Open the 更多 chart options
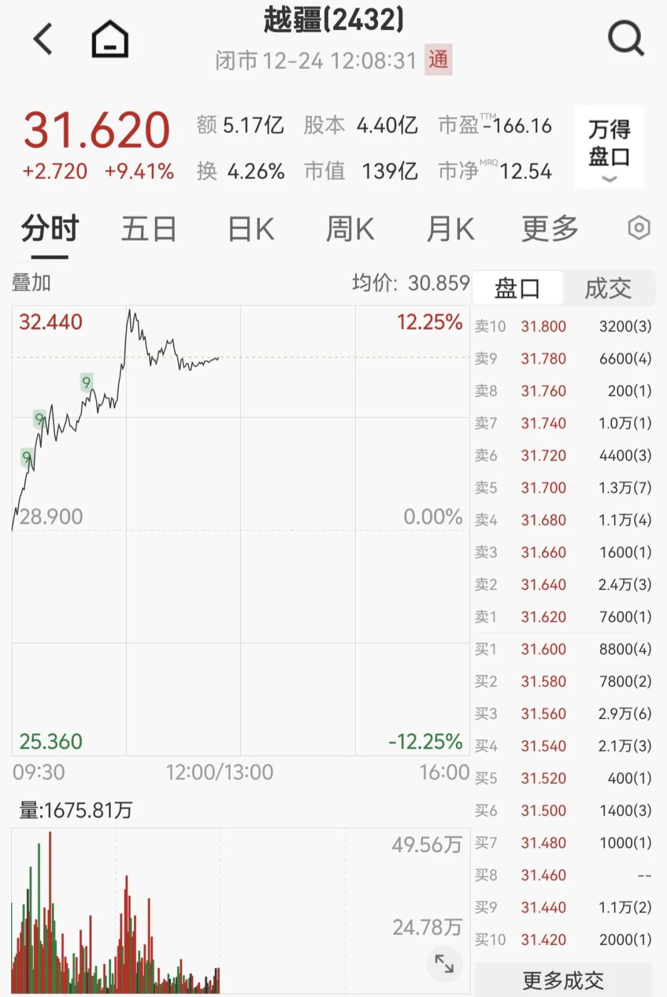The height and width of the screenshot is (997, 667). point(550,229)
